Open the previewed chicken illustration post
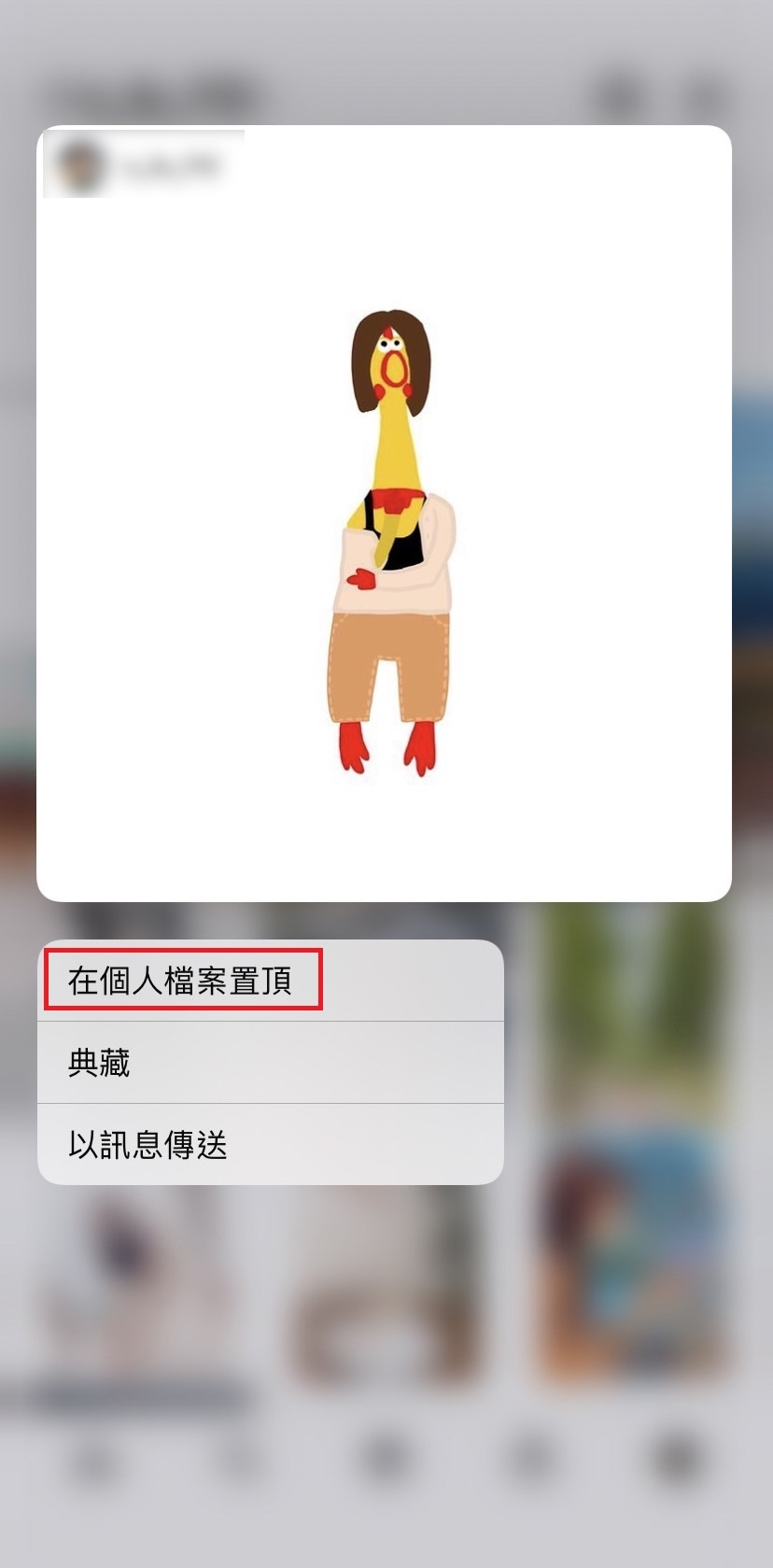The image size is (773, 1568). (x=385, y=542)
